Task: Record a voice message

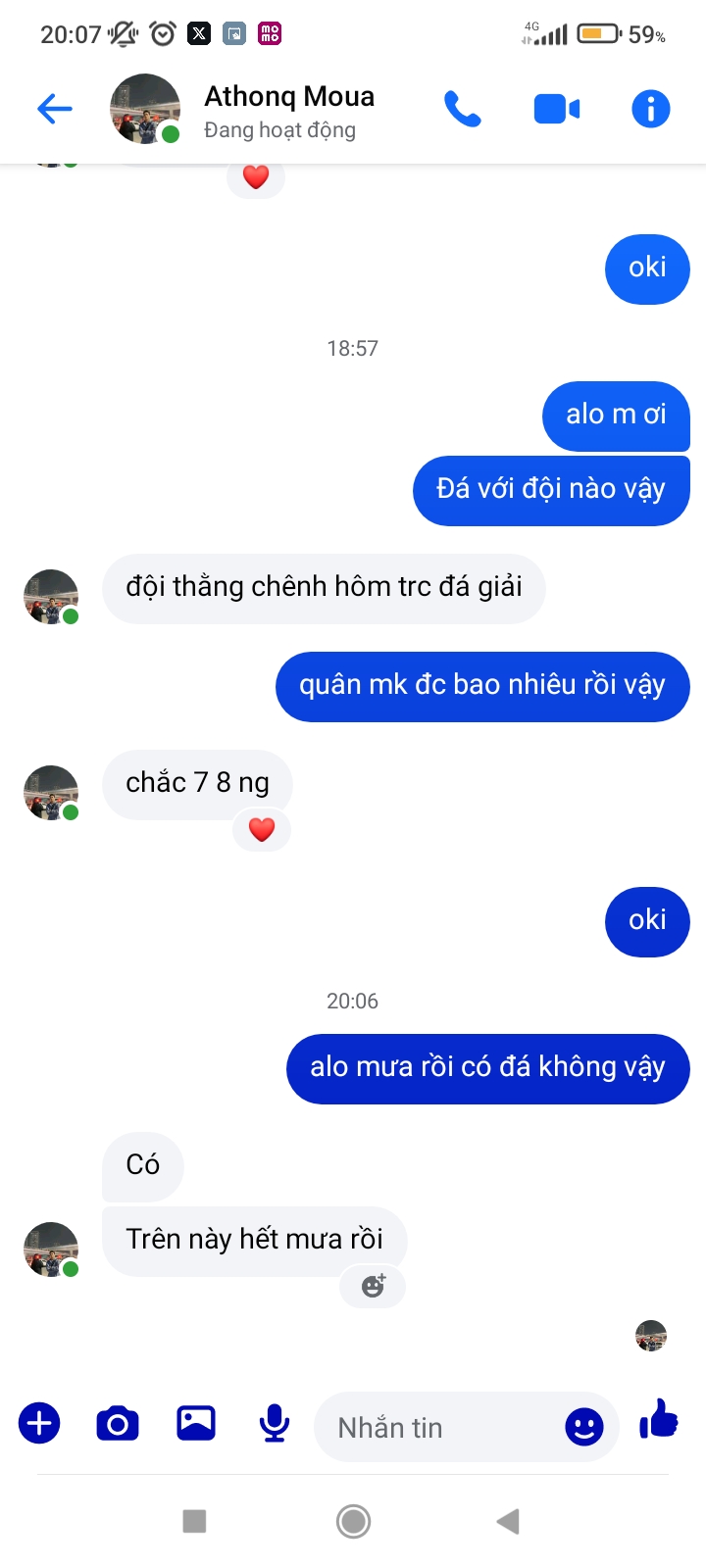Action: (275, 1423)
